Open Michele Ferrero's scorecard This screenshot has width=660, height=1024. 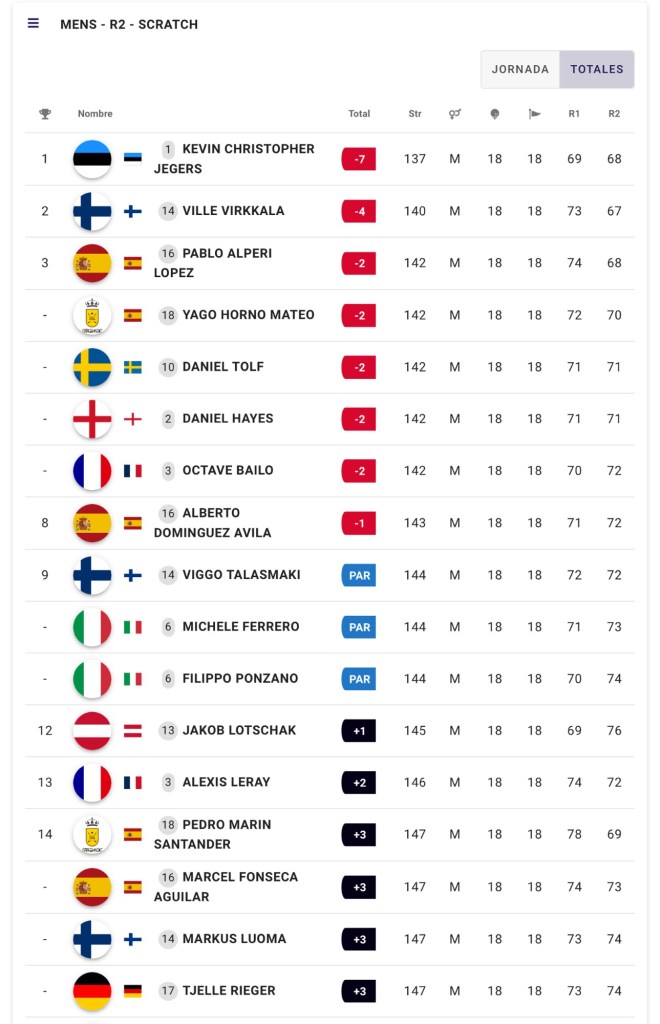click(240, 627)
